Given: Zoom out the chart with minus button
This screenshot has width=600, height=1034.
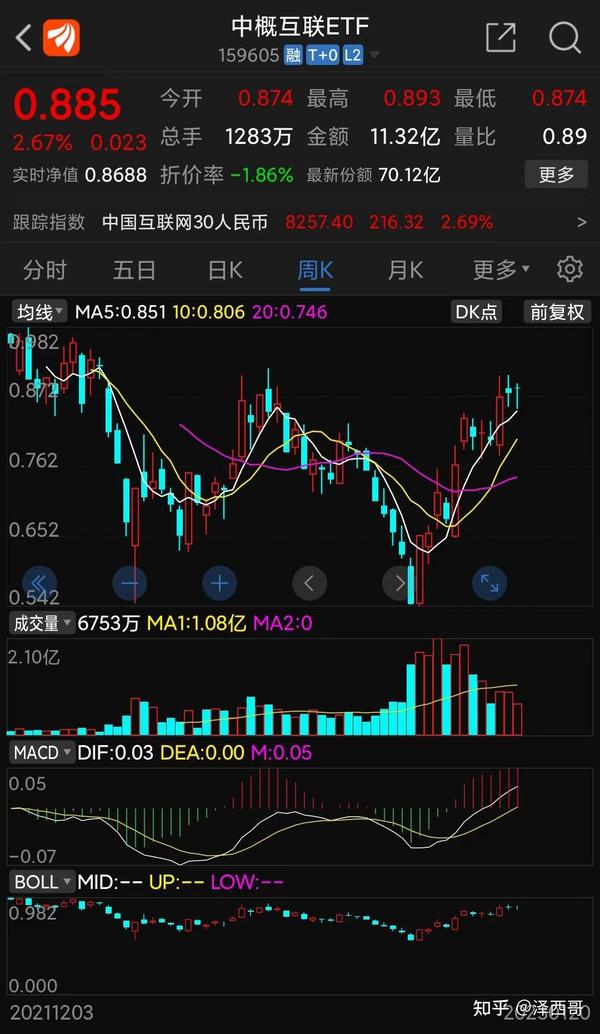Looking at the screenshot, I should coord(130,582).
